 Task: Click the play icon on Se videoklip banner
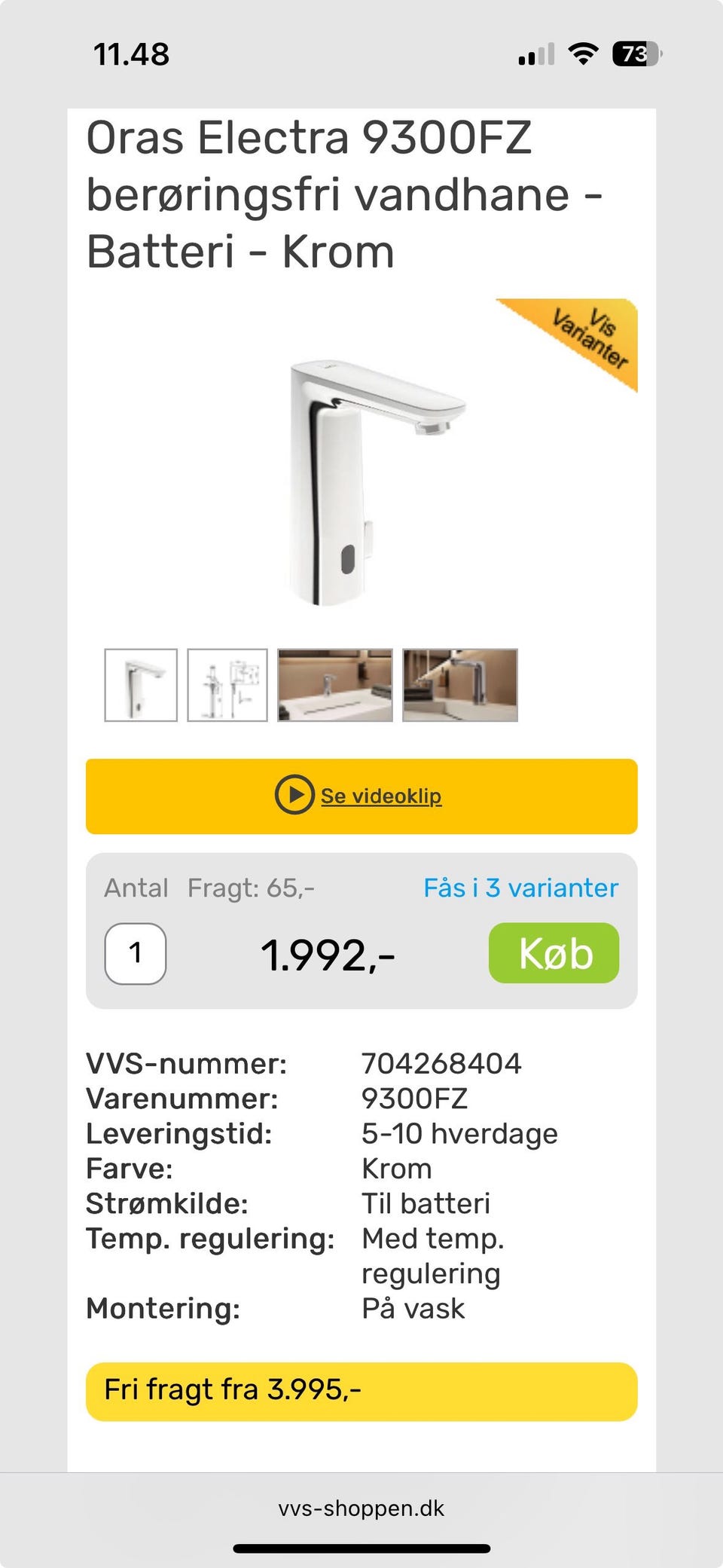click(295, 795)
